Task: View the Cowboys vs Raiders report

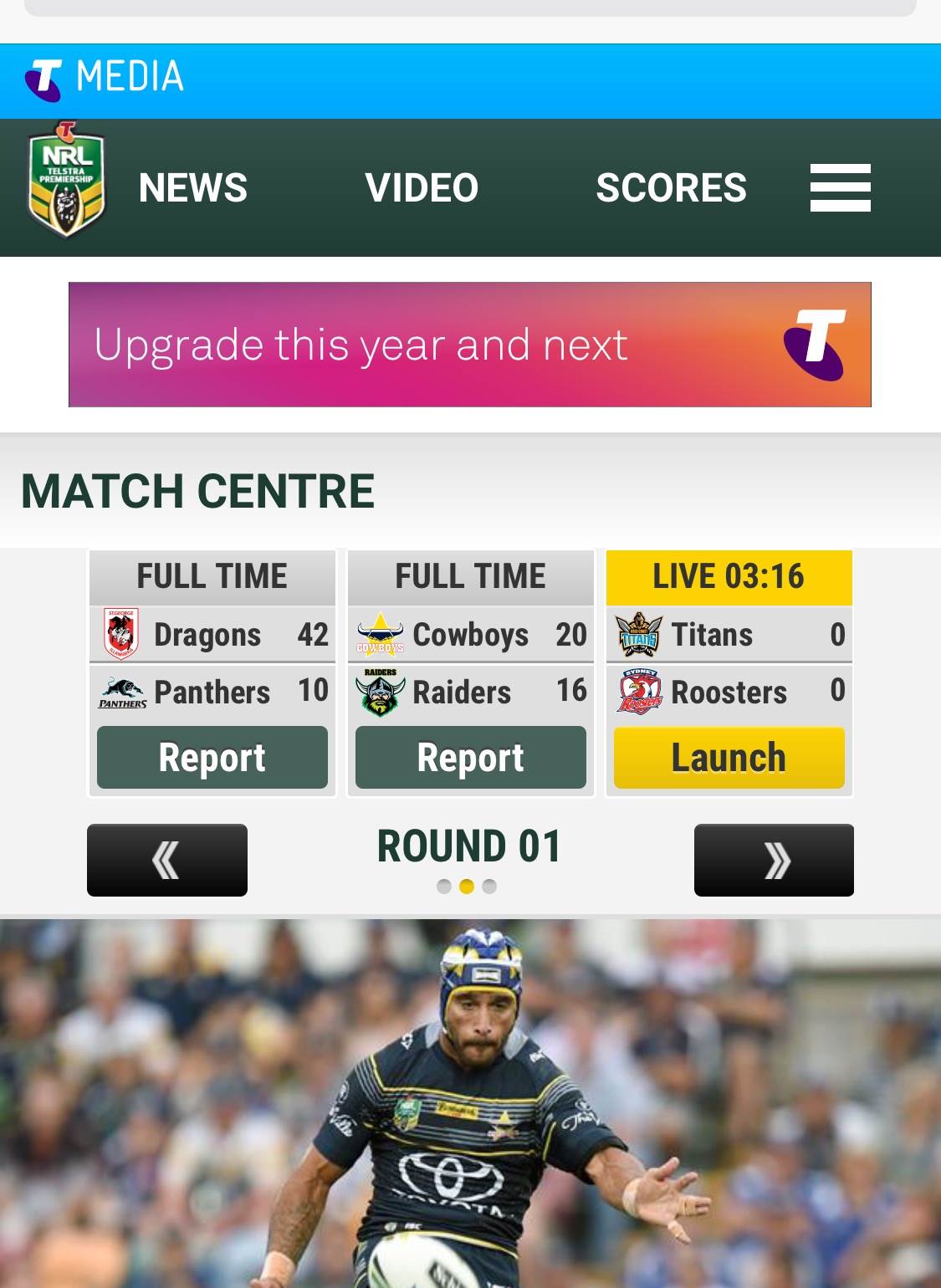Action: (470, 758)
